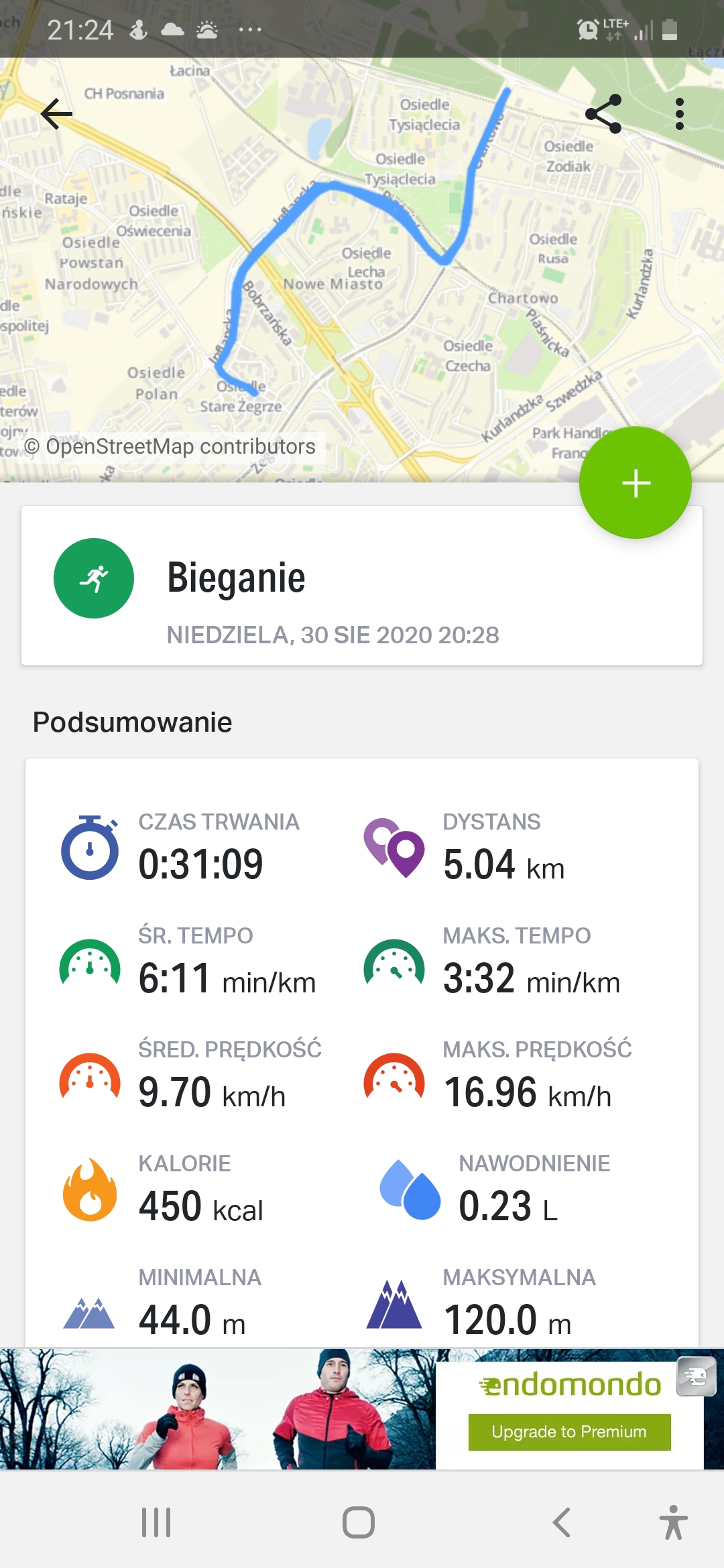The image size is (724, 1568).
Task: Go back using the top arrow
Action: point(57,114)
